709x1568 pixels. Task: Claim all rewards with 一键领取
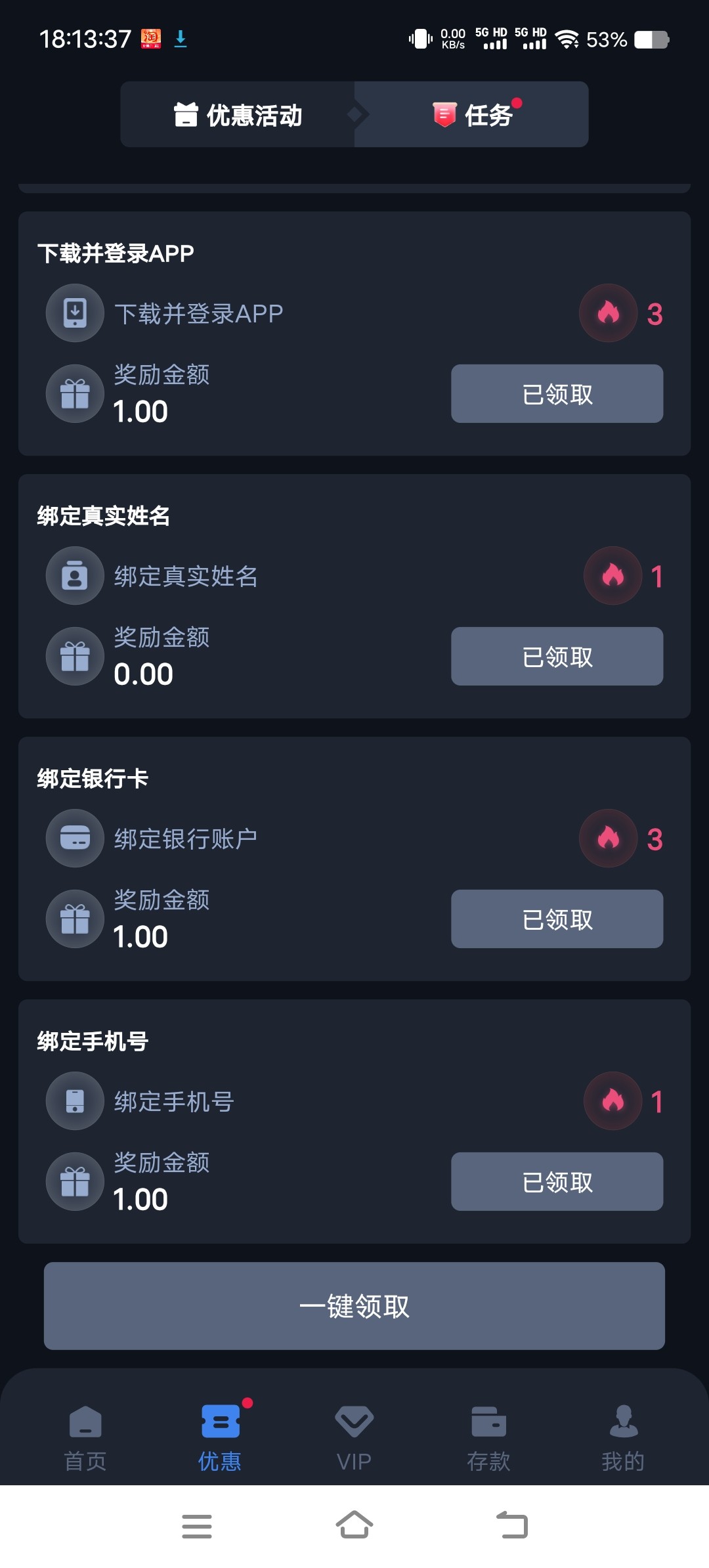pos(354,1306)
